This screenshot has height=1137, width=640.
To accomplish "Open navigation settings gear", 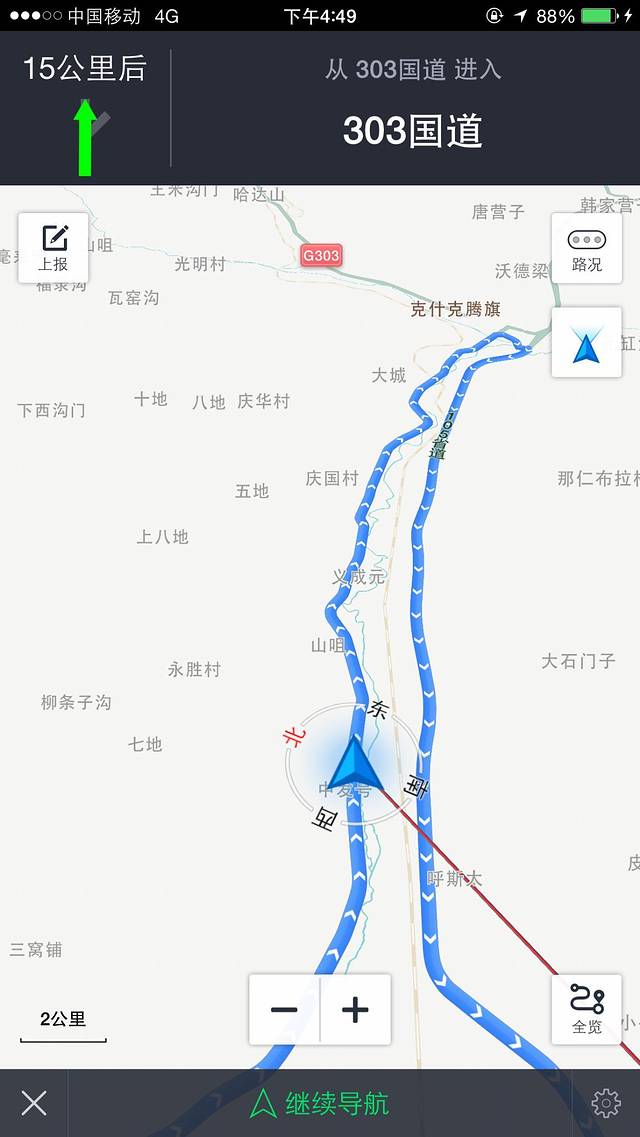I will pos(606,1103).
